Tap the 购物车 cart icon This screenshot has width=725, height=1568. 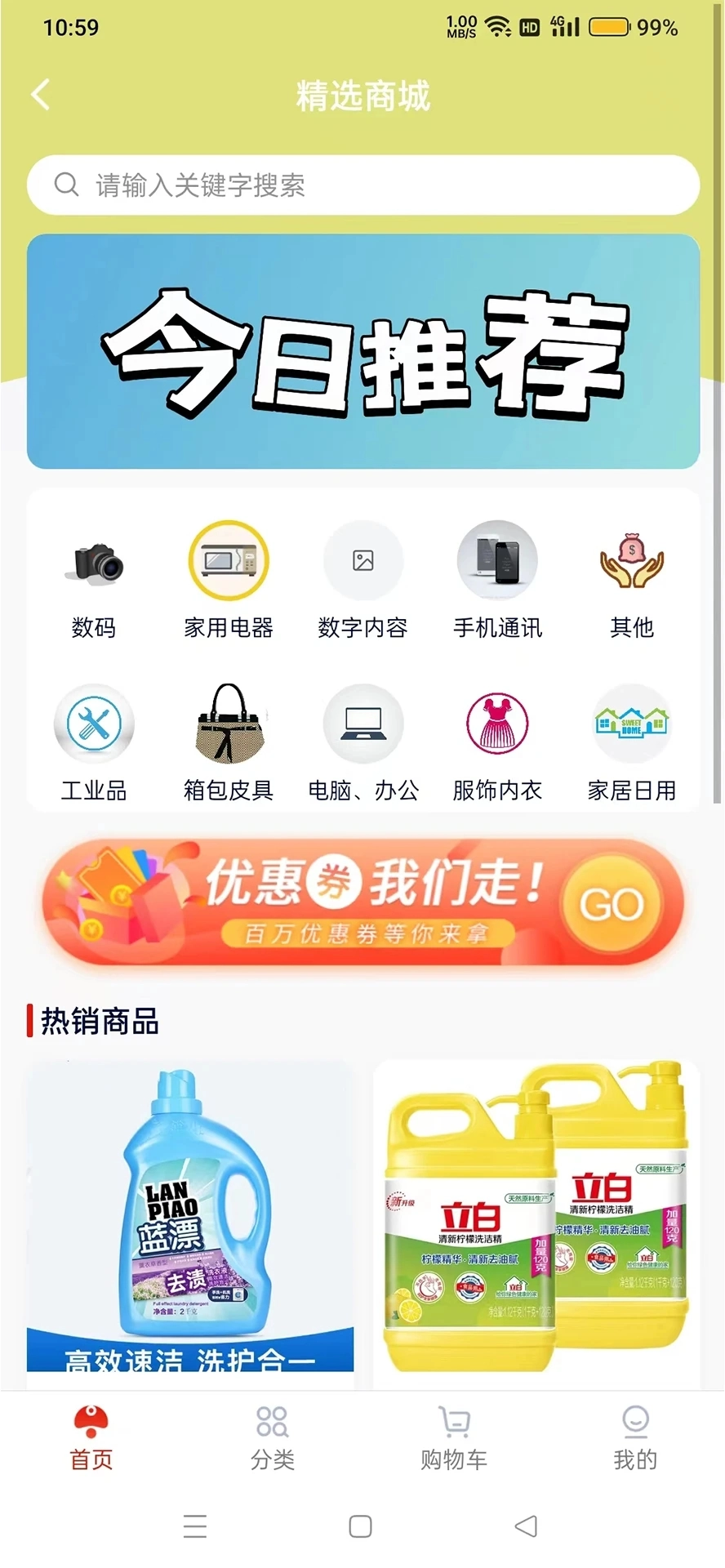[454, 1422]
